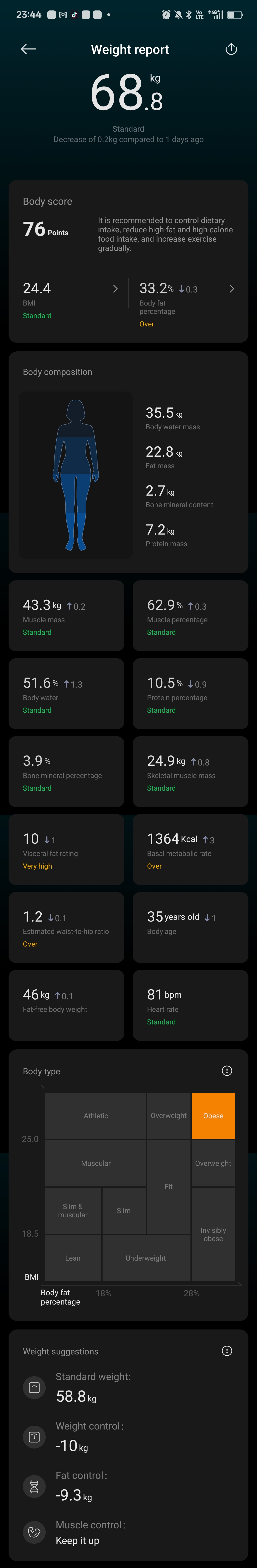This screenshot has width=257, height=1568.
Task: Open the Muscle mass card
Action: point(66,615)
